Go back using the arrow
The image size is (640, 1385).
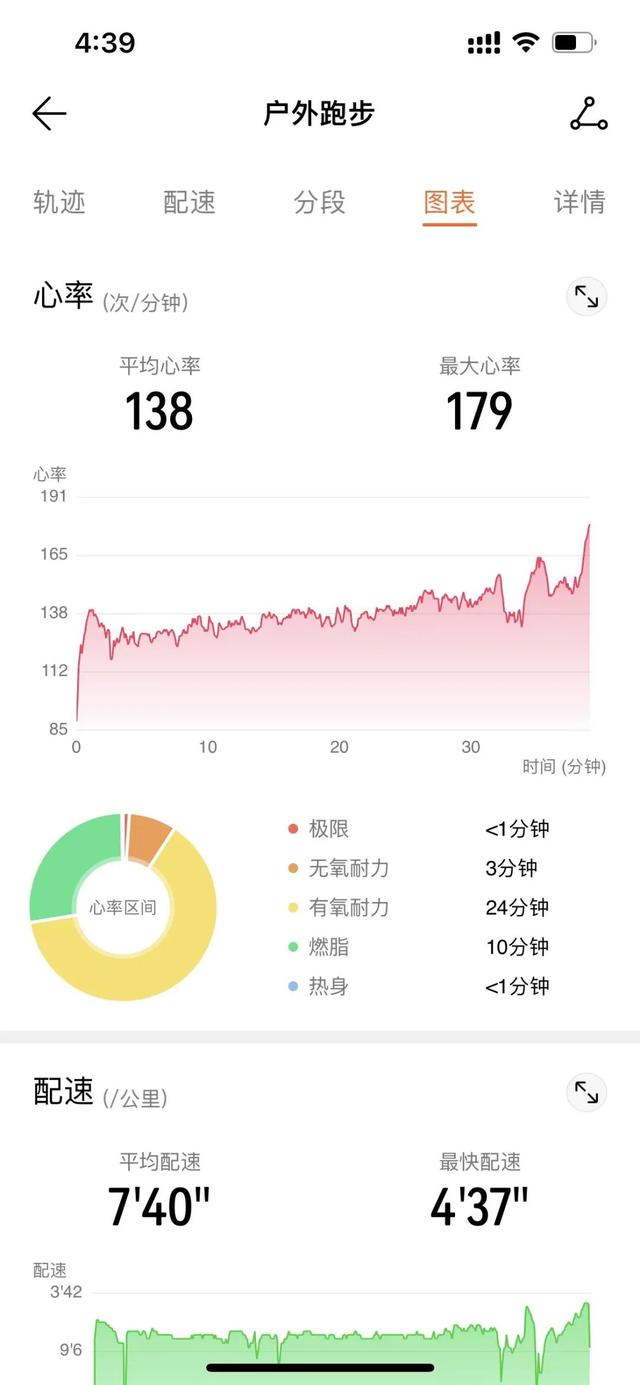(49, 114)
